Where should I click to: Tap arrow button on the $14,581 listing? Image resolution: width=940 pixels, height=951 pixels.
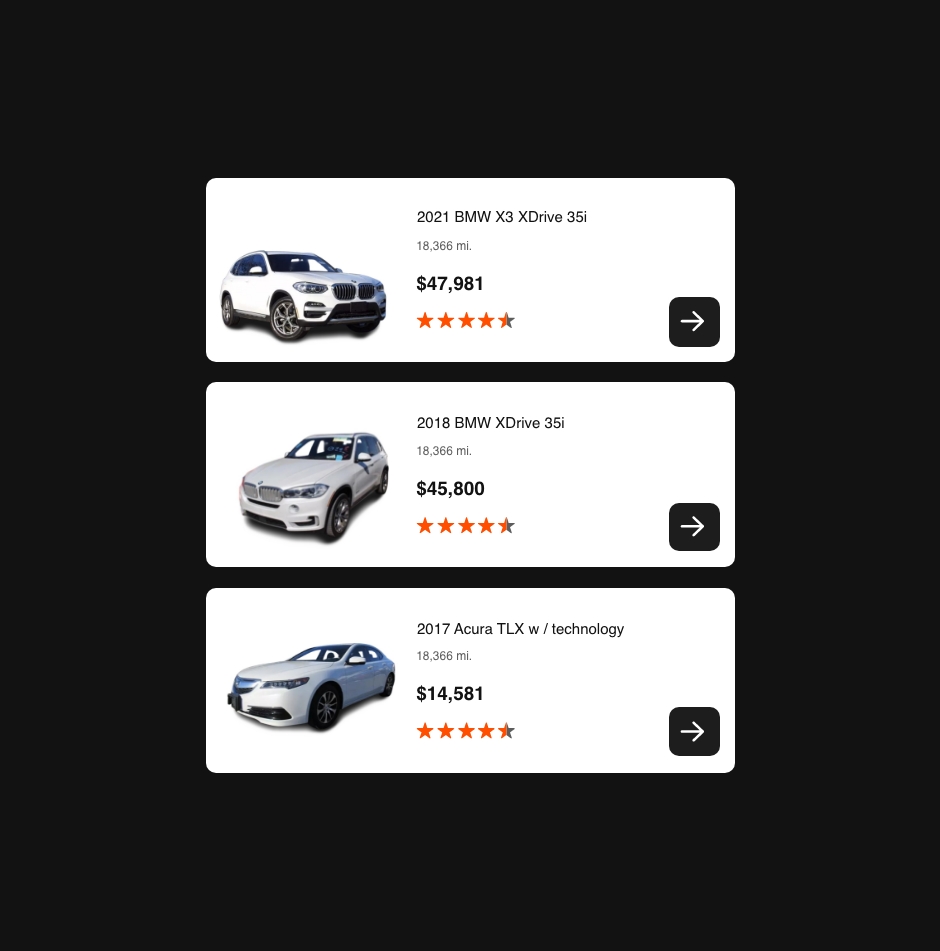click(694, 732)
